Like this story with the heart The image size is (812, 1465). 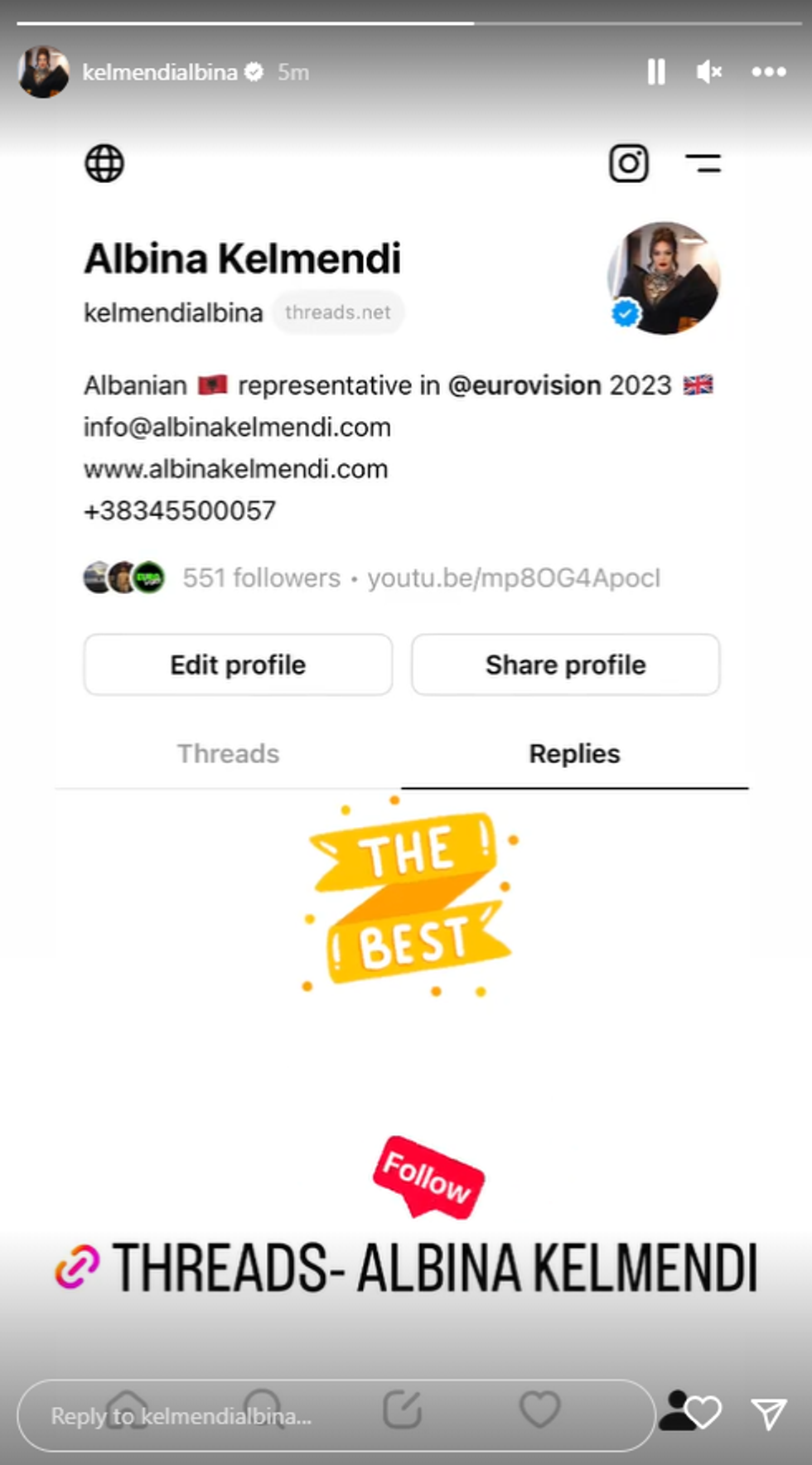click(703, 1413)
